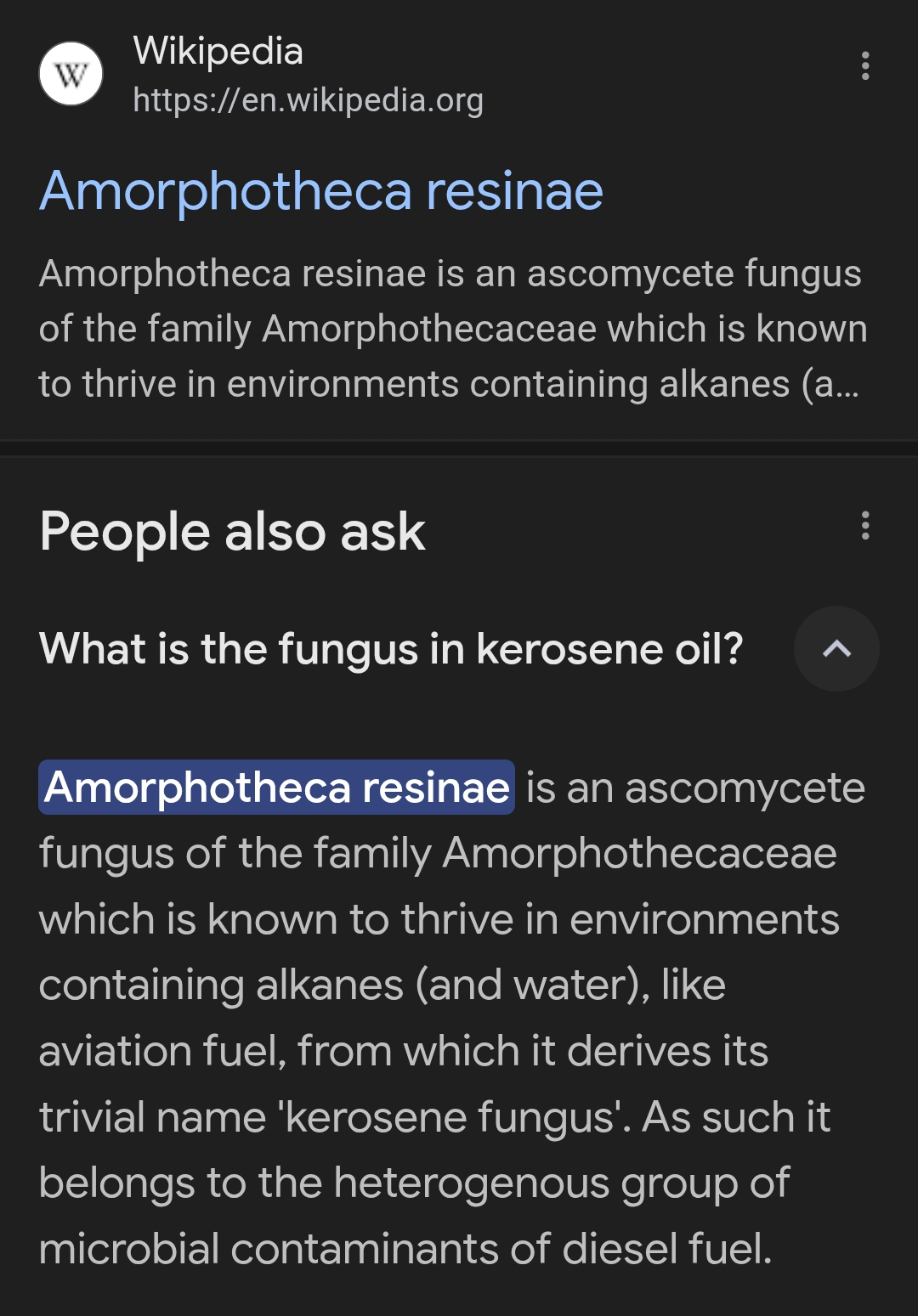The width and height of the screenshot is (918, 1316).
Task: Collapse the kerosene oil fungus question
Action: (x=836, y=649)
